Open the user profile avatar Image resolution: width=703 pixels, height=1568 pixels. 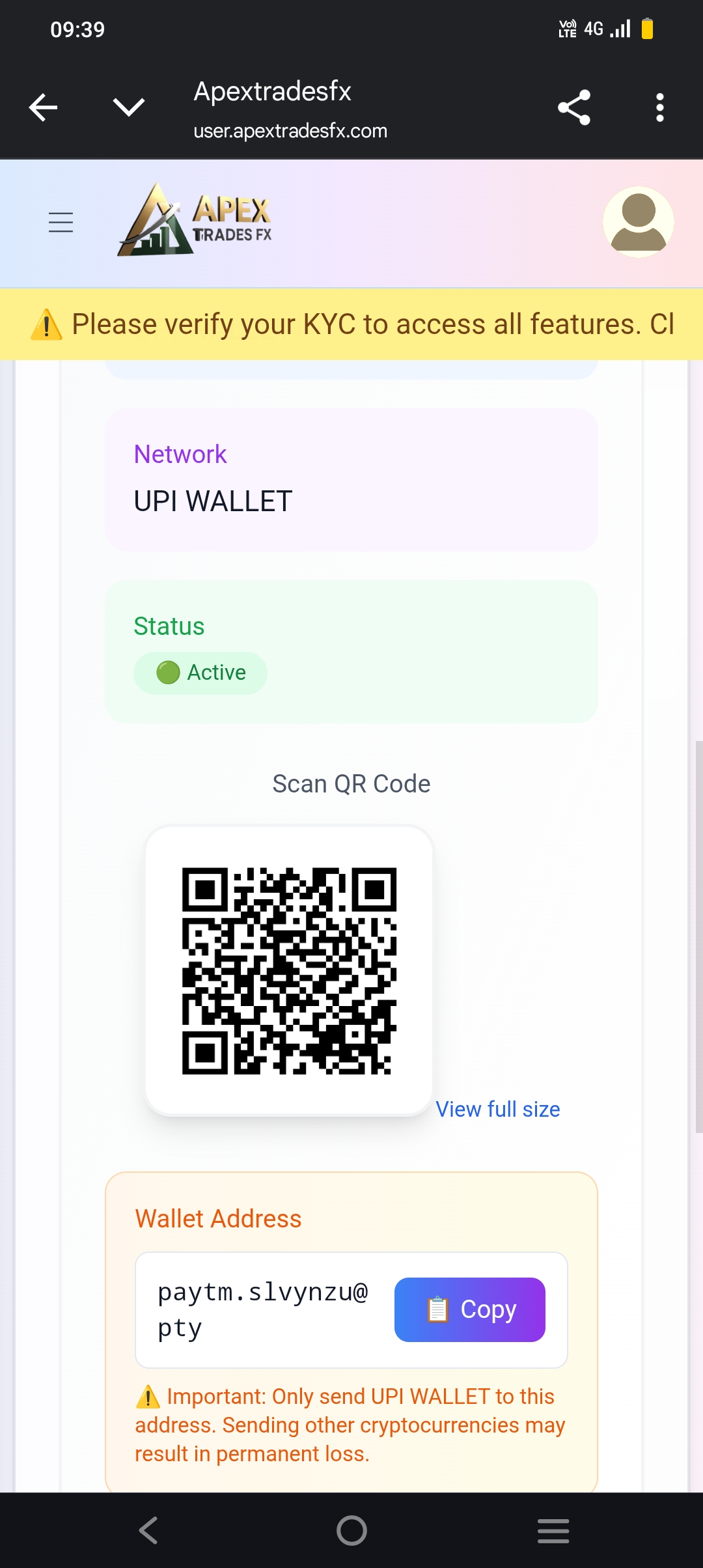click(638, 222)
